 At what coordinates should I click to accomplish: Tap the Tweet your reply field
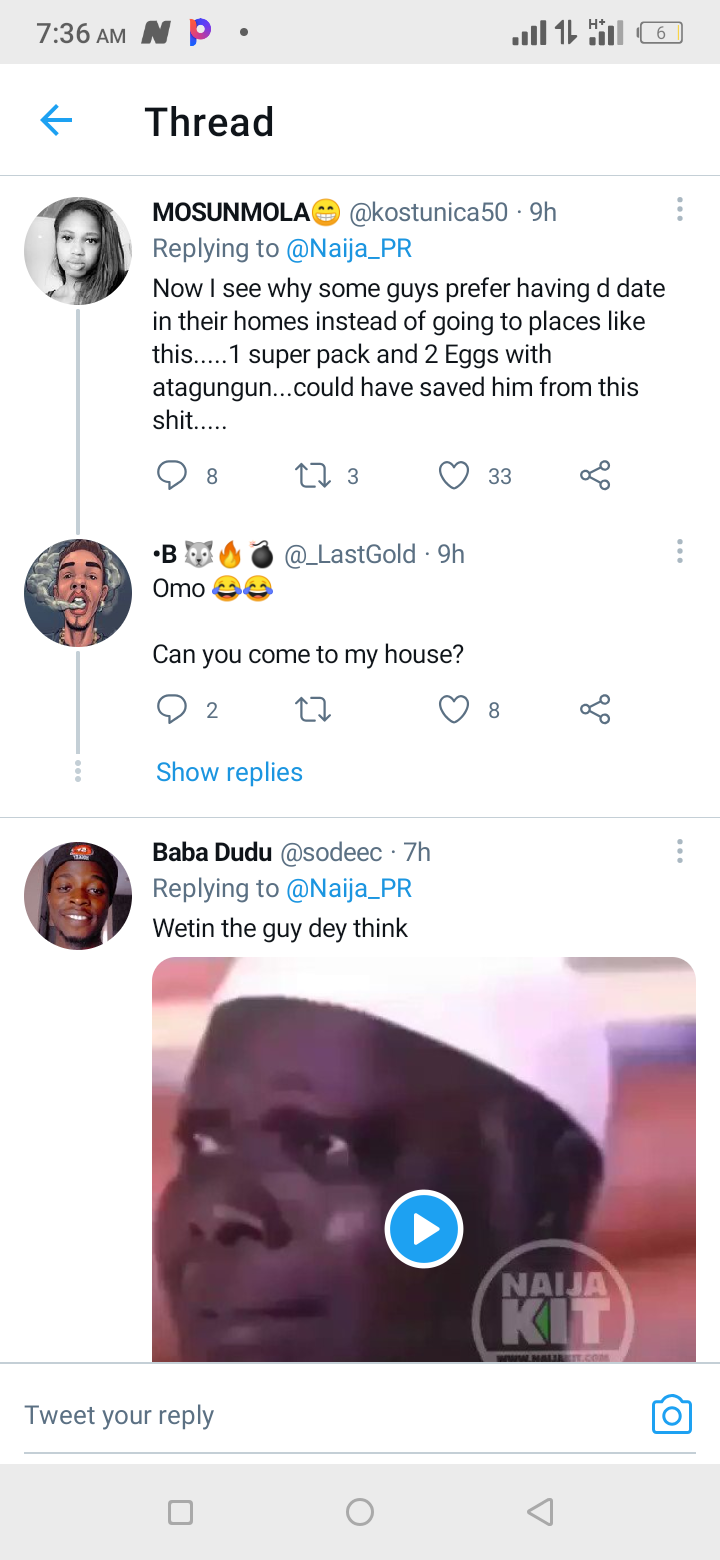point(330,1415)
